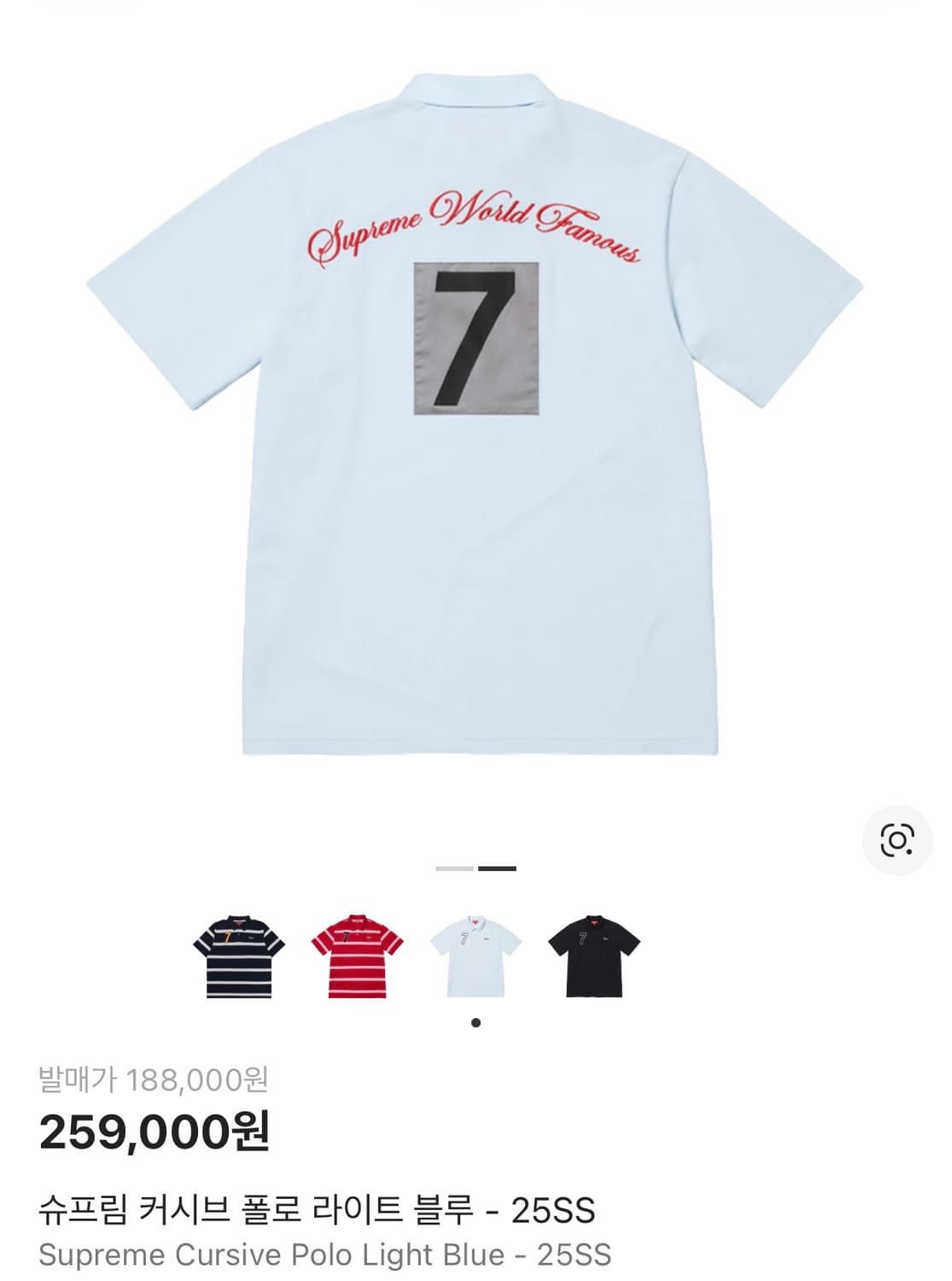Click the light gray indicator bar to view first image
The height and width of the screenshot is (1281, 952).
(454, 867)
